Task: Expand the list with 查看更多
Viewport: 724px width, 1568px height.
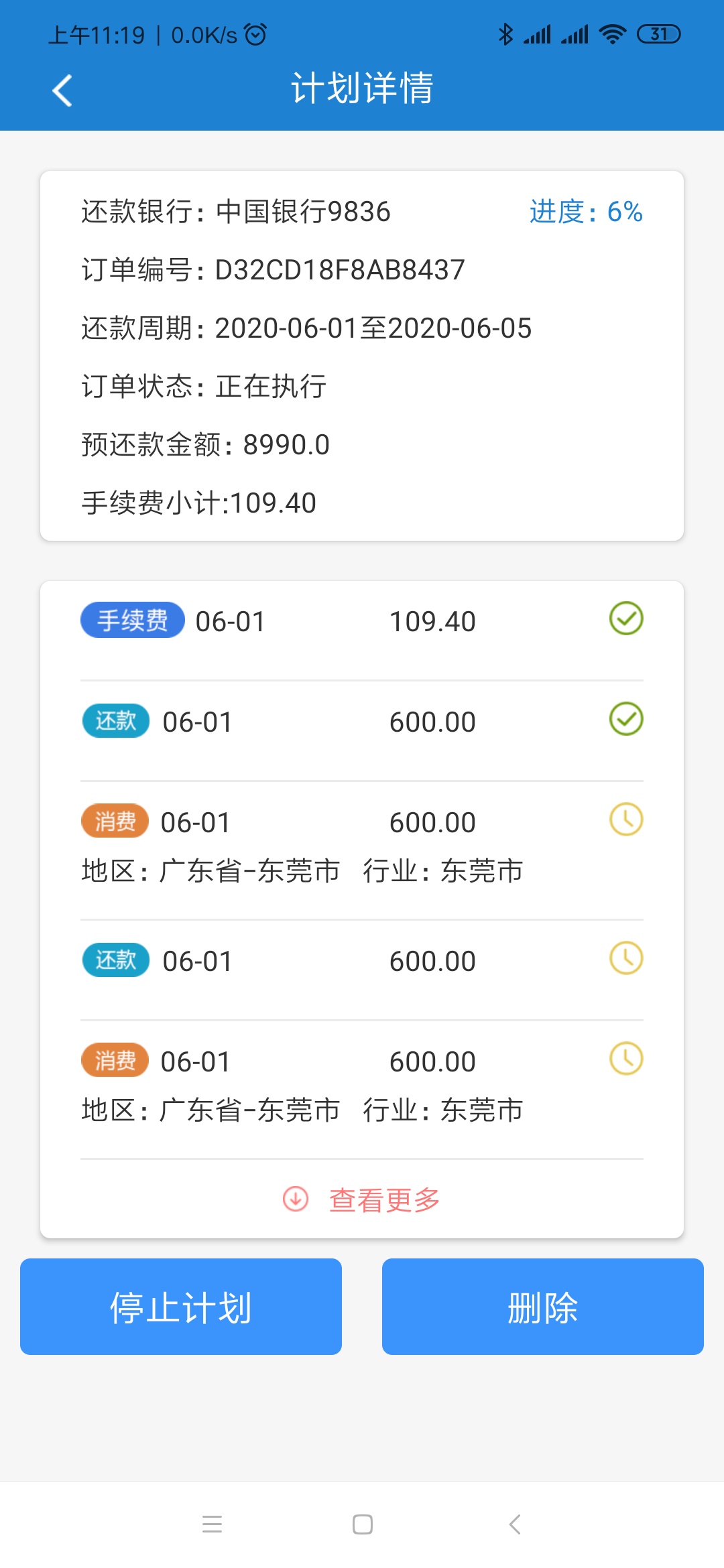Action: [x=362, y=1199]
